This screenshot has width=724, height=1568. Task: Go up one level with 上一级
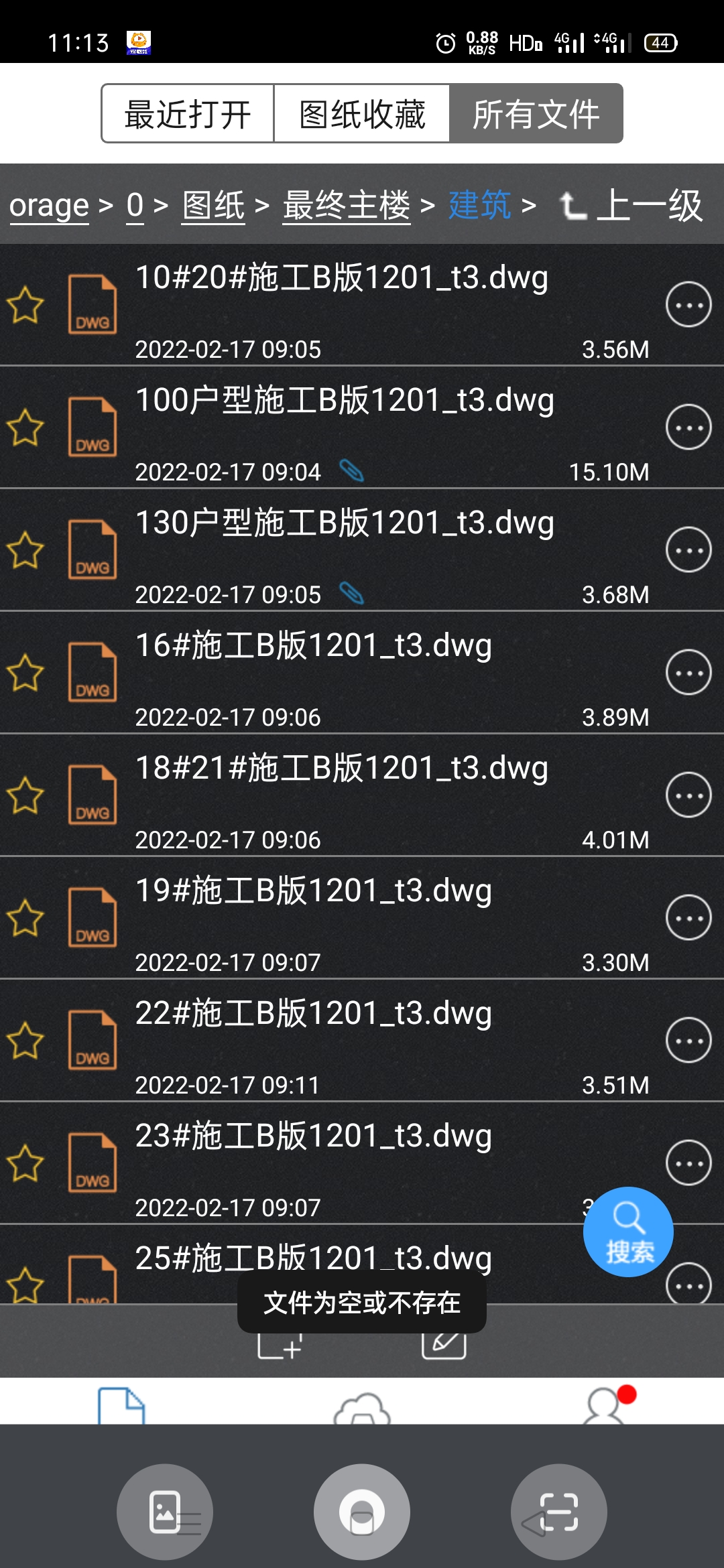(631, 205)
